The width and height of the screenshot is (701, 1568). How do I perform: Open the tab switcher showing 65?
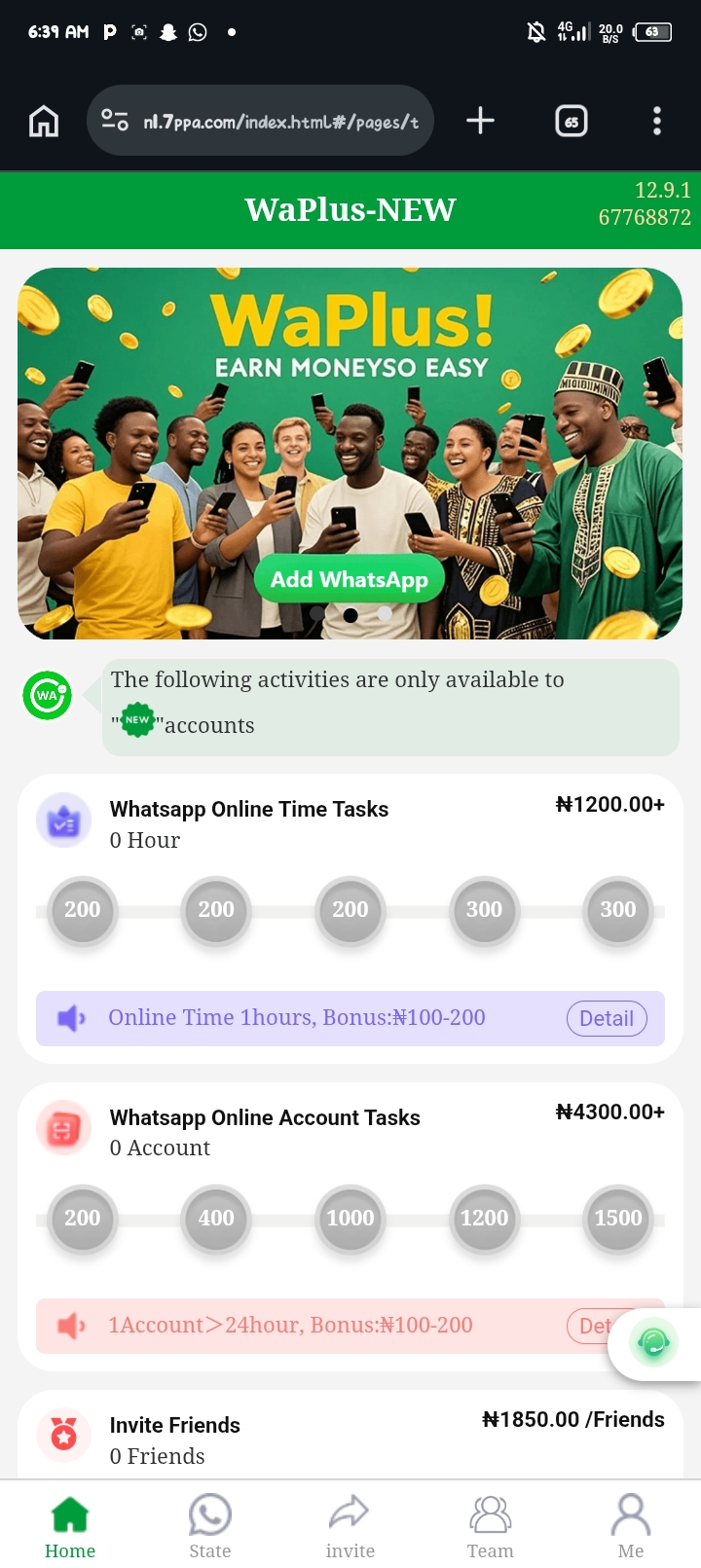coord(572,122)
